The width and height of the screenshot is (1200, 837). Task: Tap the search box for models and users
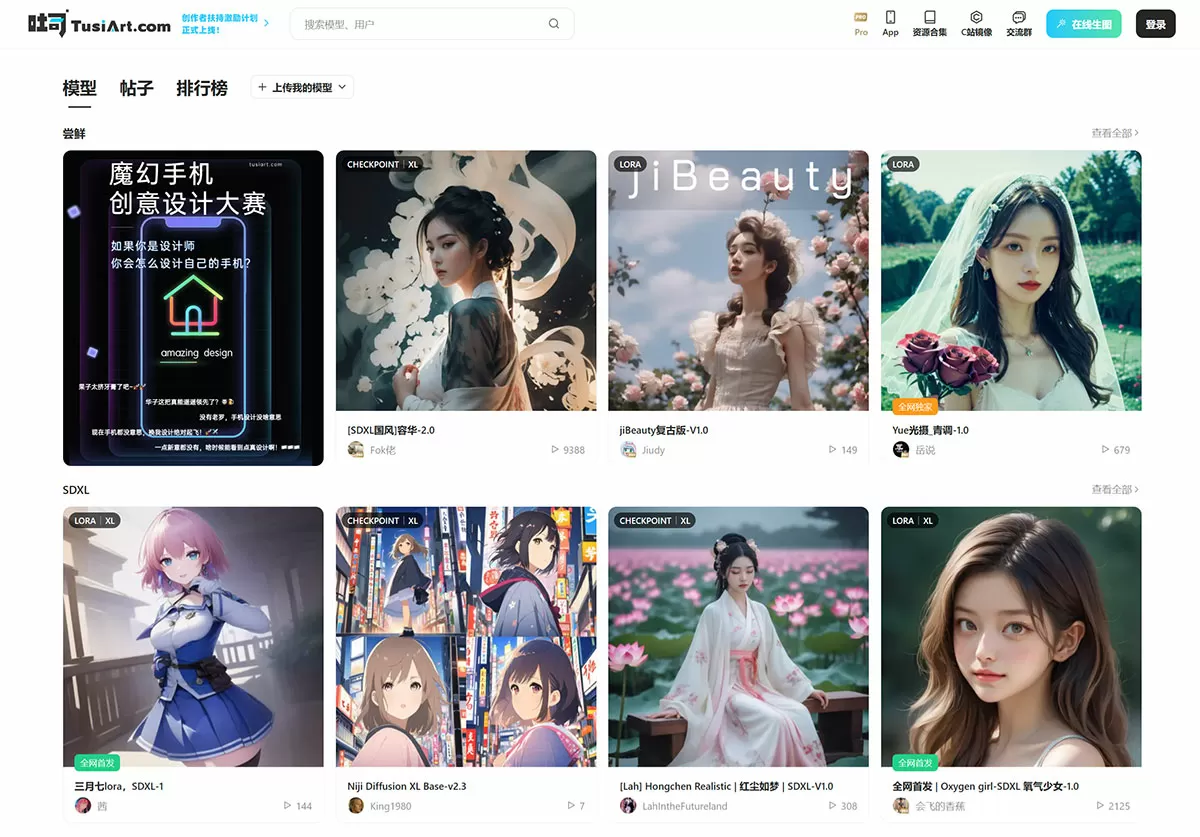pyautogui.click(x=432, y=24)
